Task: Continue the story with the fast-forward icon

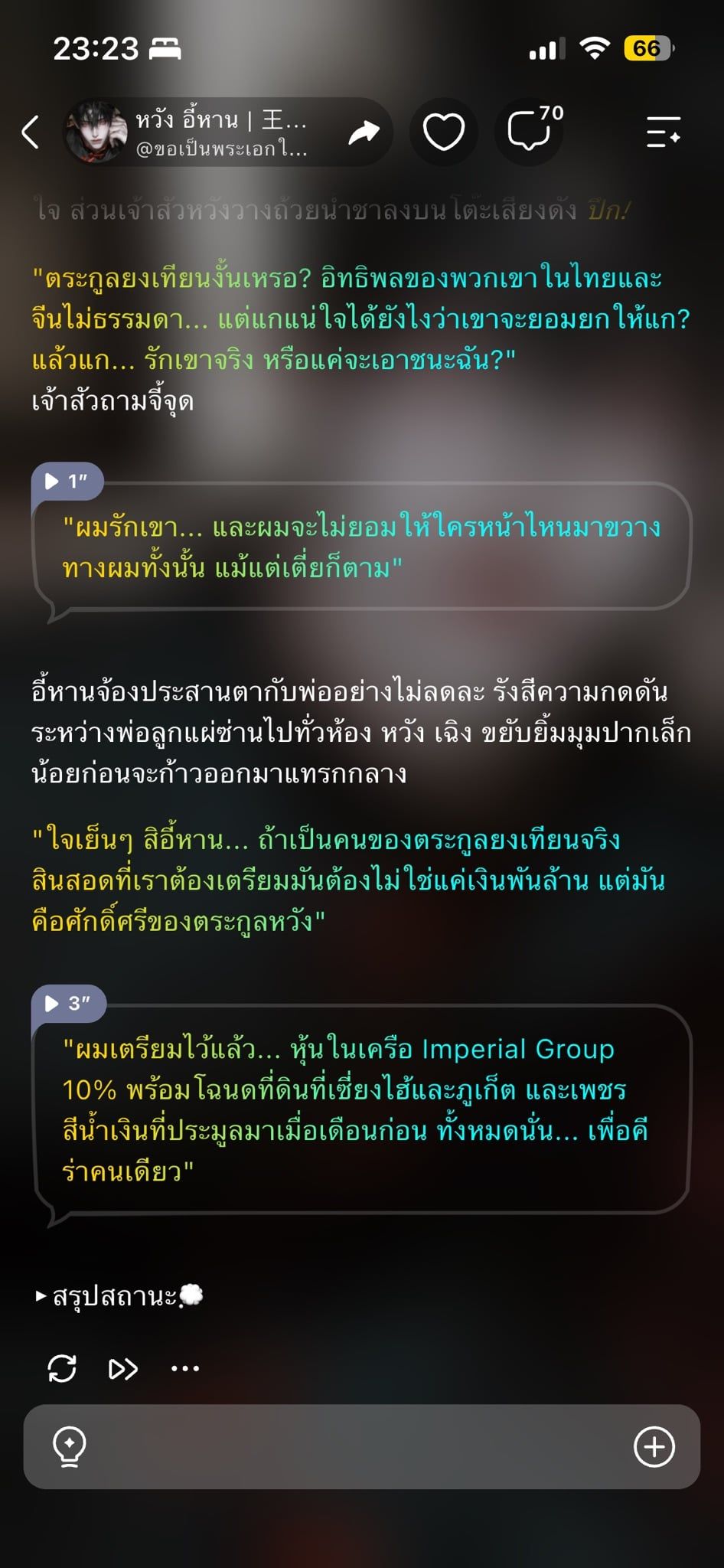Action: coord(123,1368)
